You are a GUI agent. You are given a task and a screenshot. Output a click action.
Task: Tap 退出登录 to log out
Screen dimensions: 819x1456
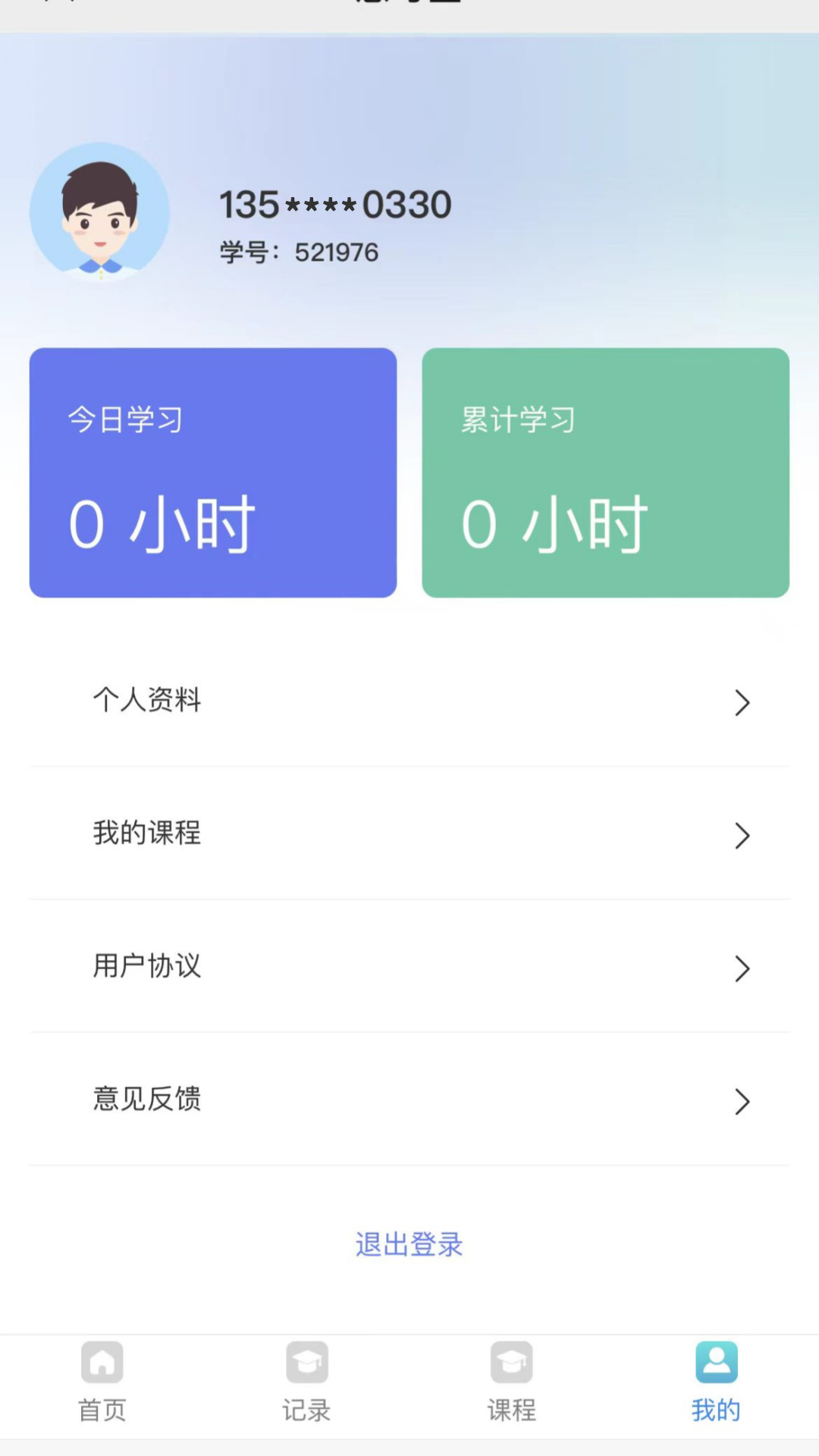coord(409,1244)
